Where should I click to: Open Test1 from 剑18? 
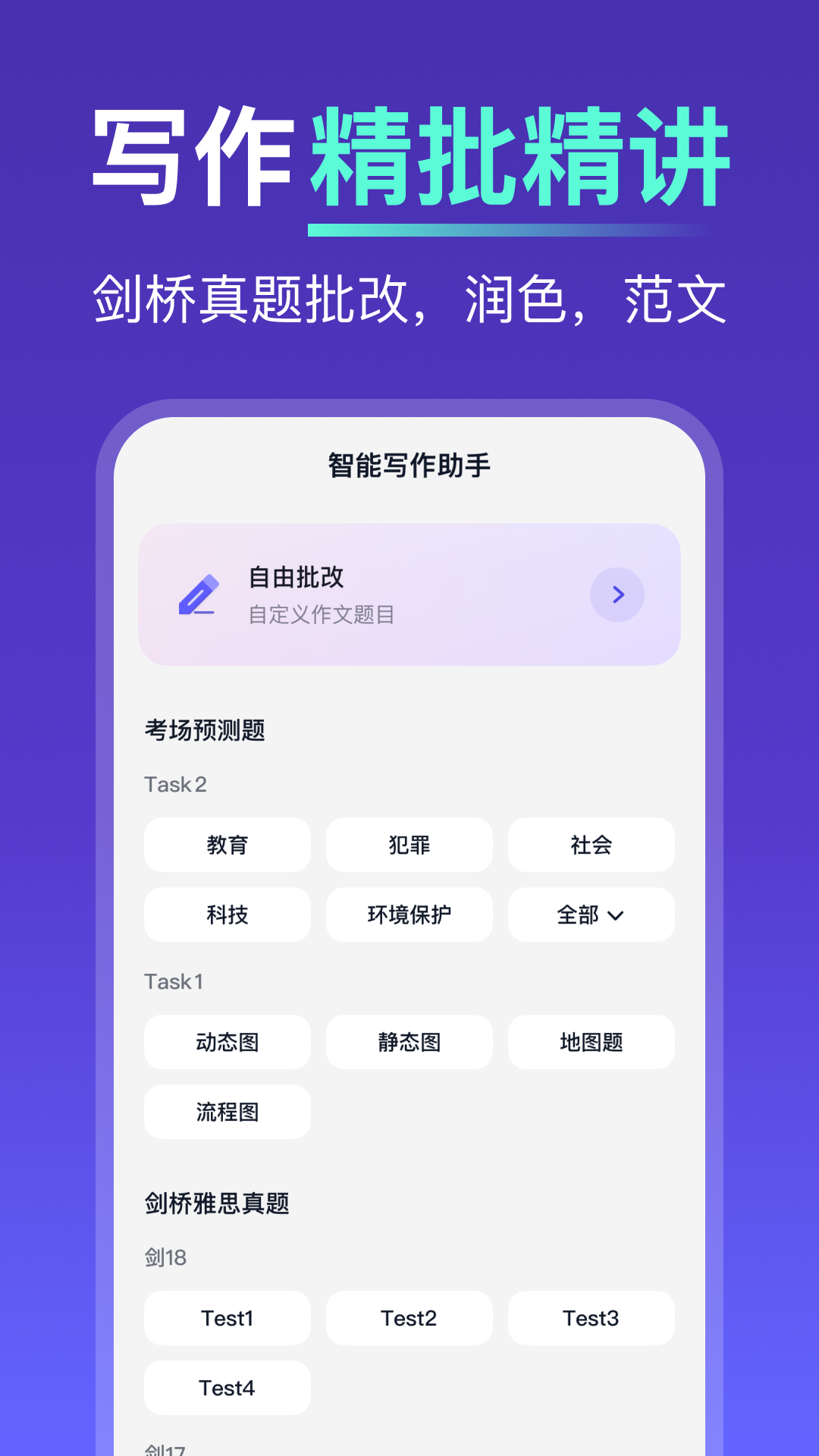227,1318
